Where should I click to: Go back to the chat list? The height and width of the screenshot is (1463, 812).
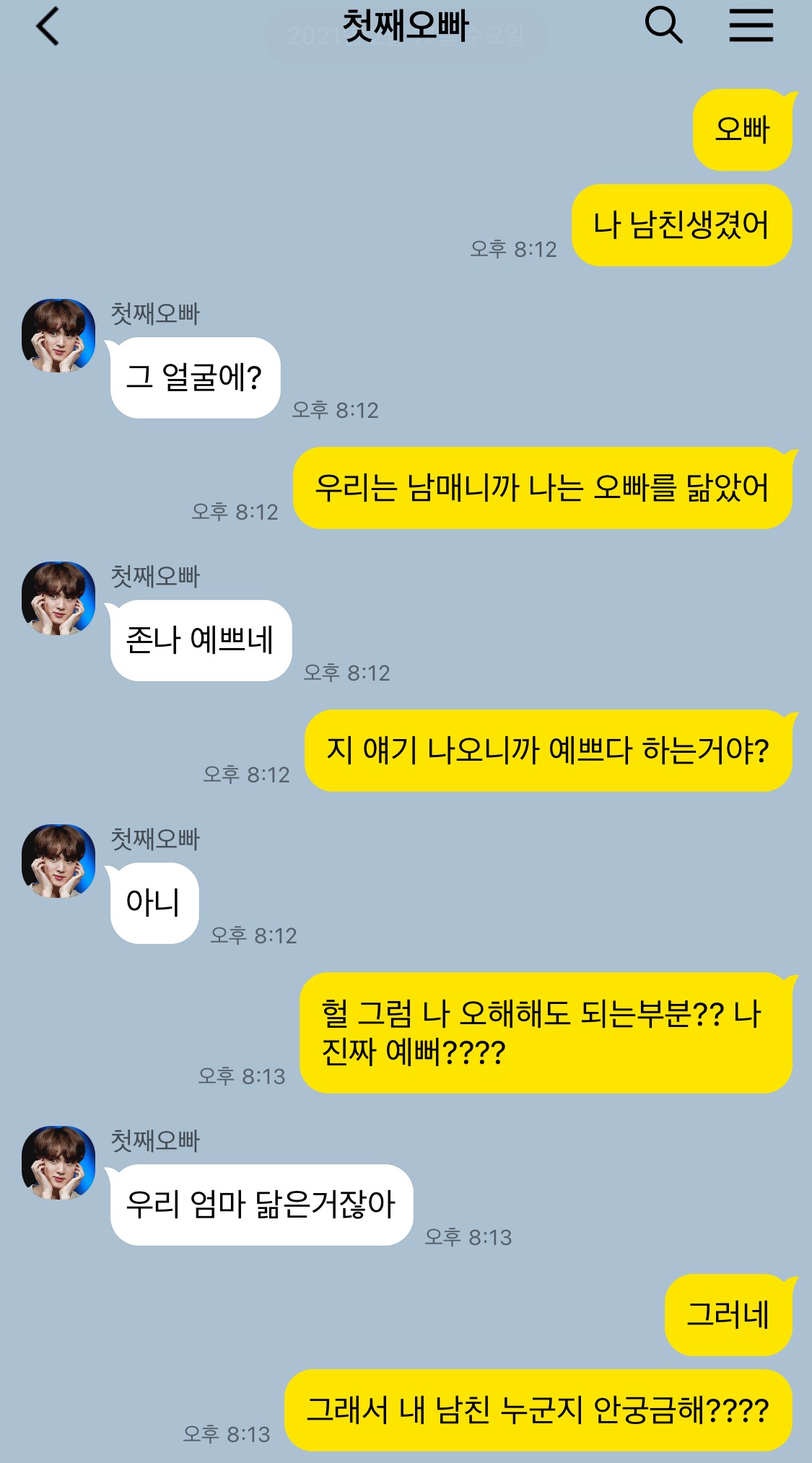48,27
